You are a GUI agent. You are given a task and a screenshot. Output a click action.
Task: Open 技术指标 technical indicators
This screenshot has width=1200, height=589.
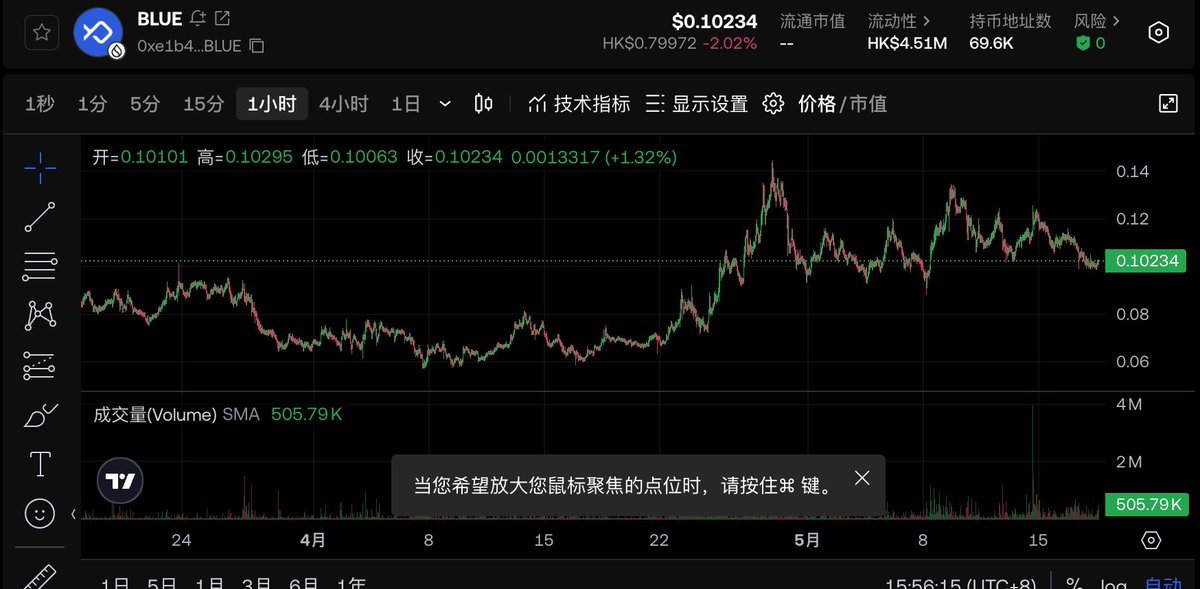click(x=579, y=104)
